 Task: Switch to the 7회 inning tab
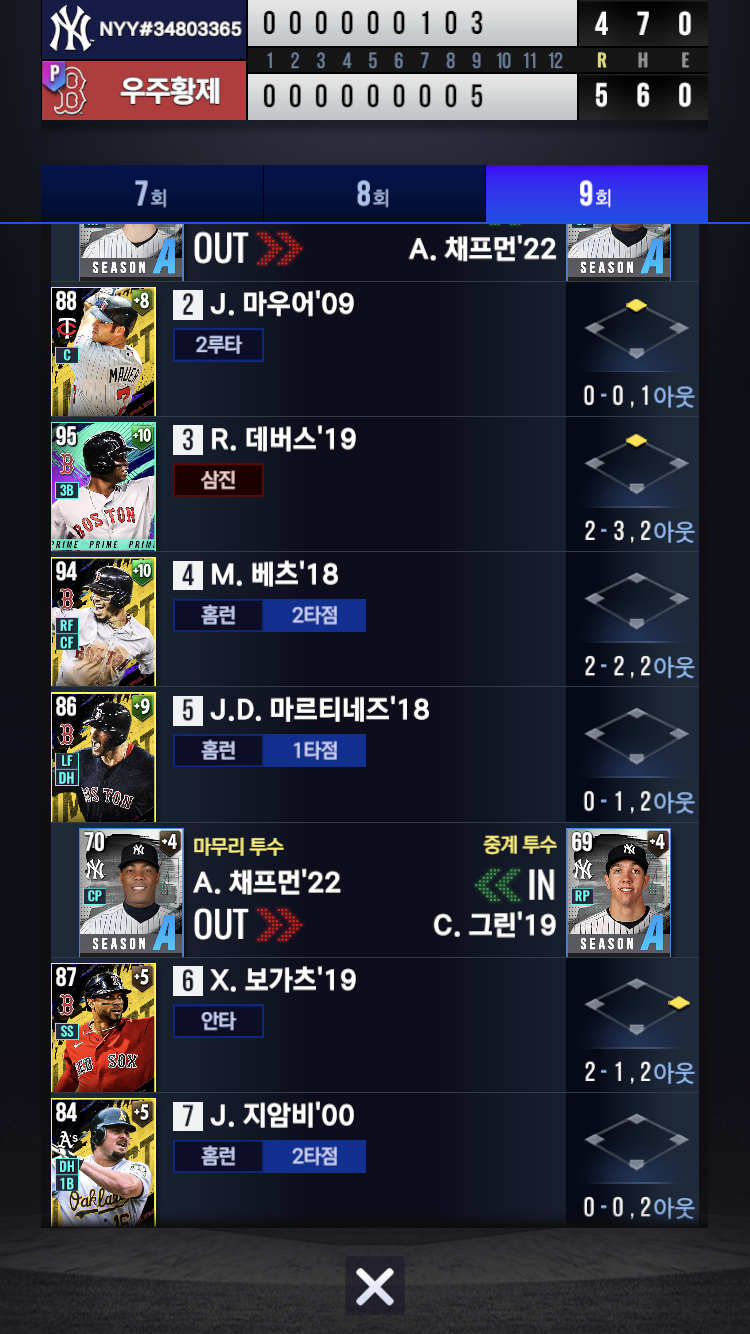(152, 194)
